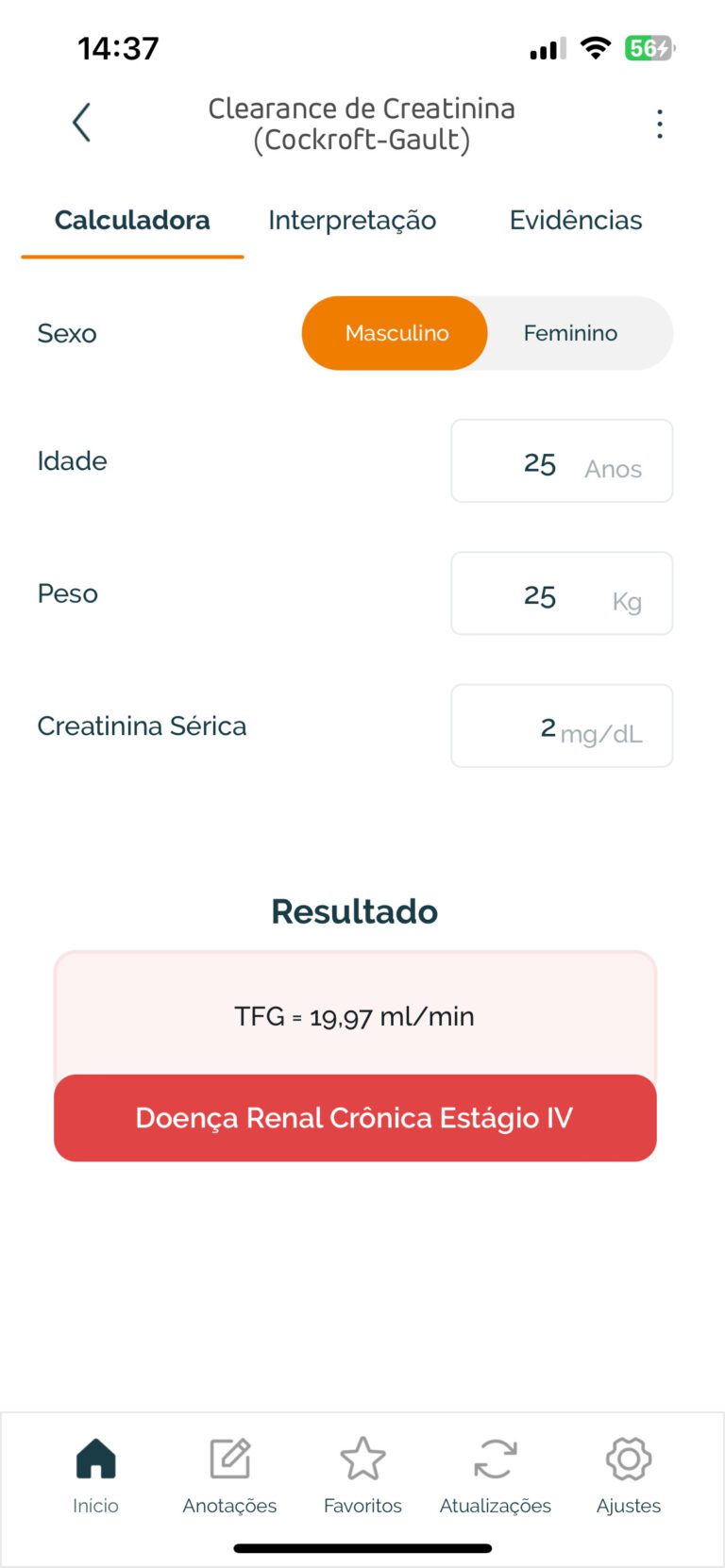Choose Masculino for Sexo
The width and height of the screenshot is (725, 1568).
tap(396, 333)
